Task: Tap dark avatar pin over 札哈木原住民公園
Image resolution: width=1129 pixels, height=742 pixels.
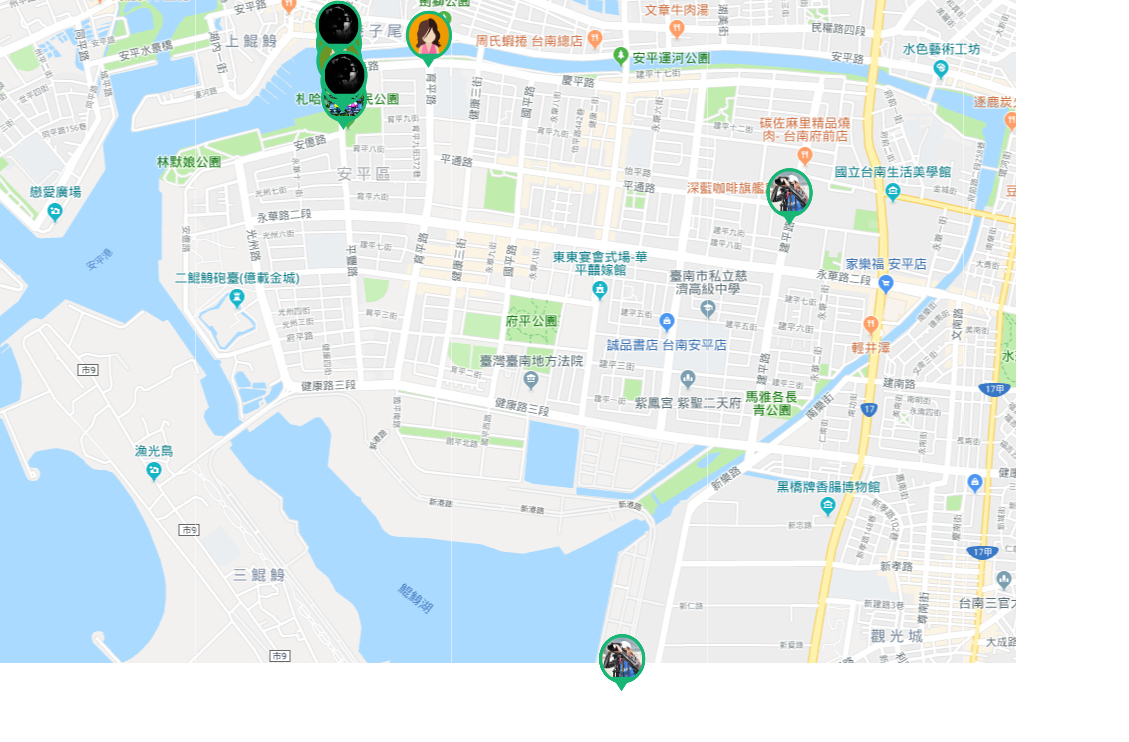Action: click(x=345, y=76)
